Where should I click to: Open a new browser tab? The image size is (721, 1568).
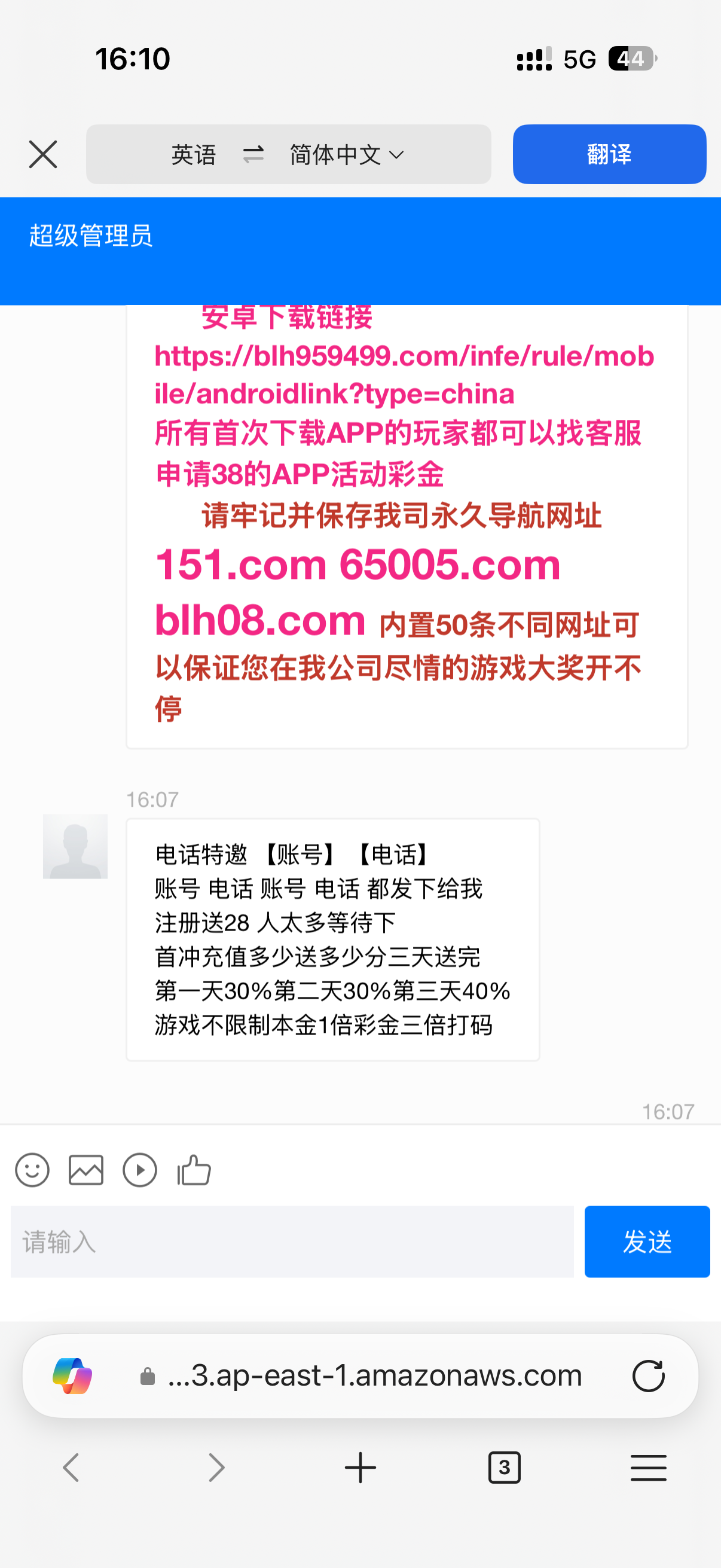(x=360, y=1468)
